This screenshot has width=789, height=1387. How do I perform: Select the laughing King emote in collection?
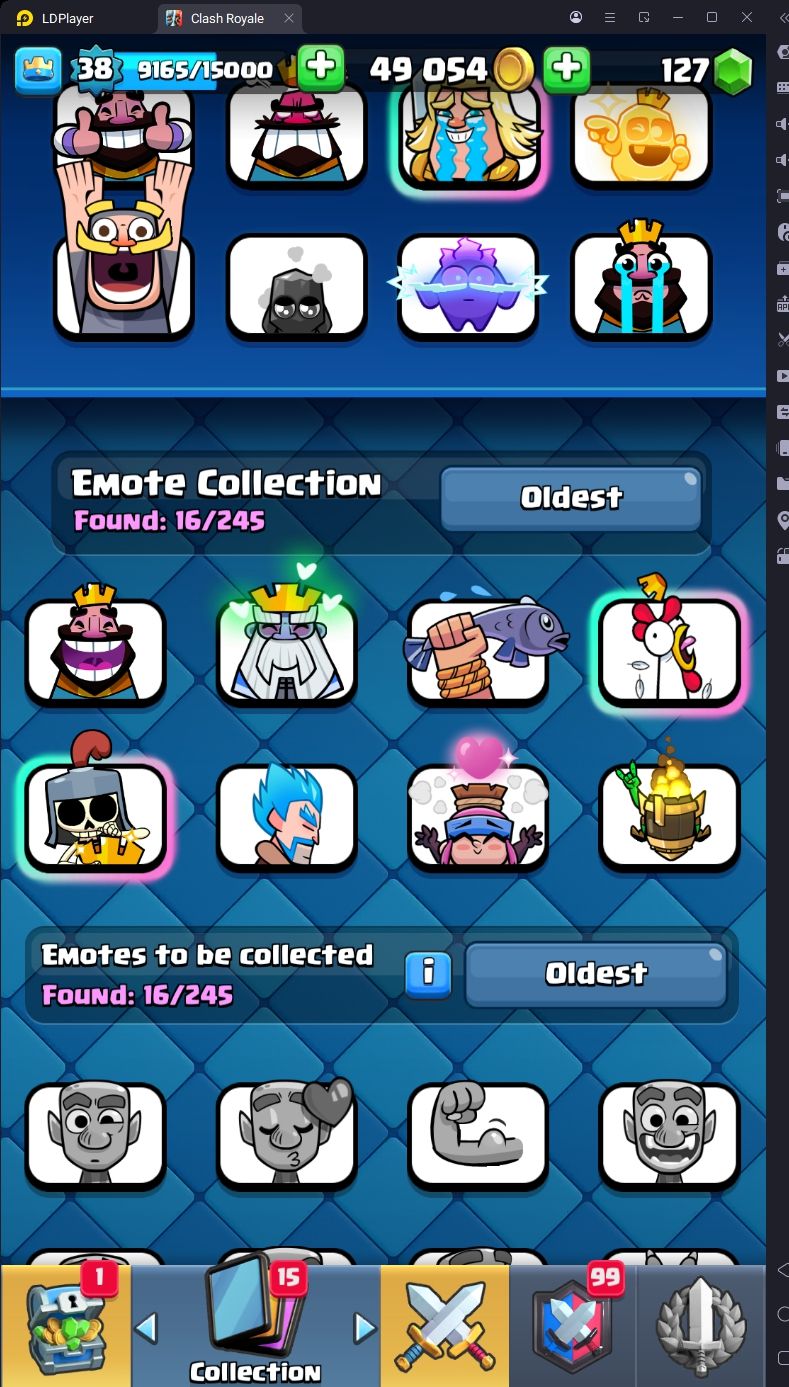96,650
